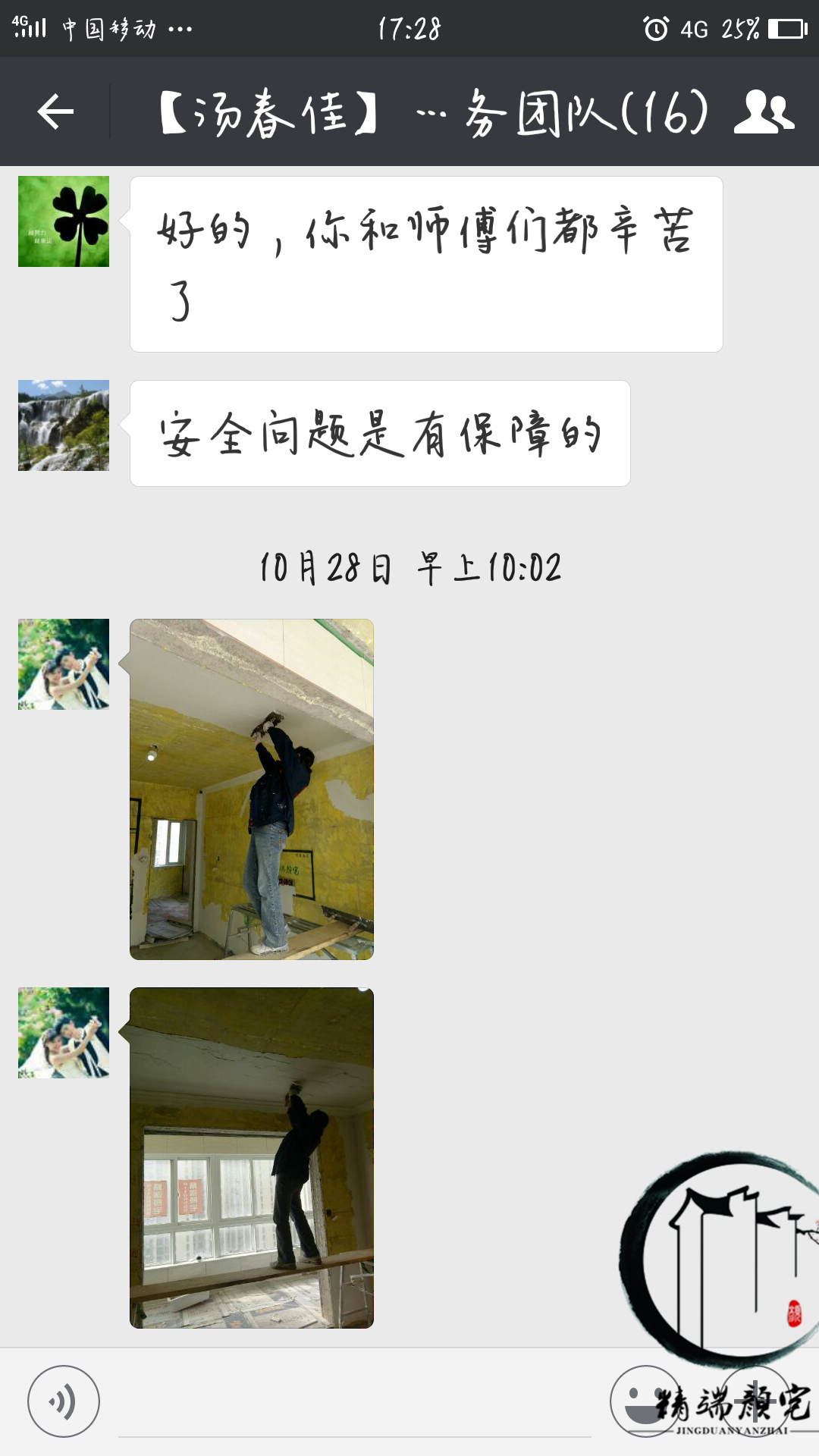Open the waterfall avatar's profile
This screenshot has width=819, height=1456.
64,425
